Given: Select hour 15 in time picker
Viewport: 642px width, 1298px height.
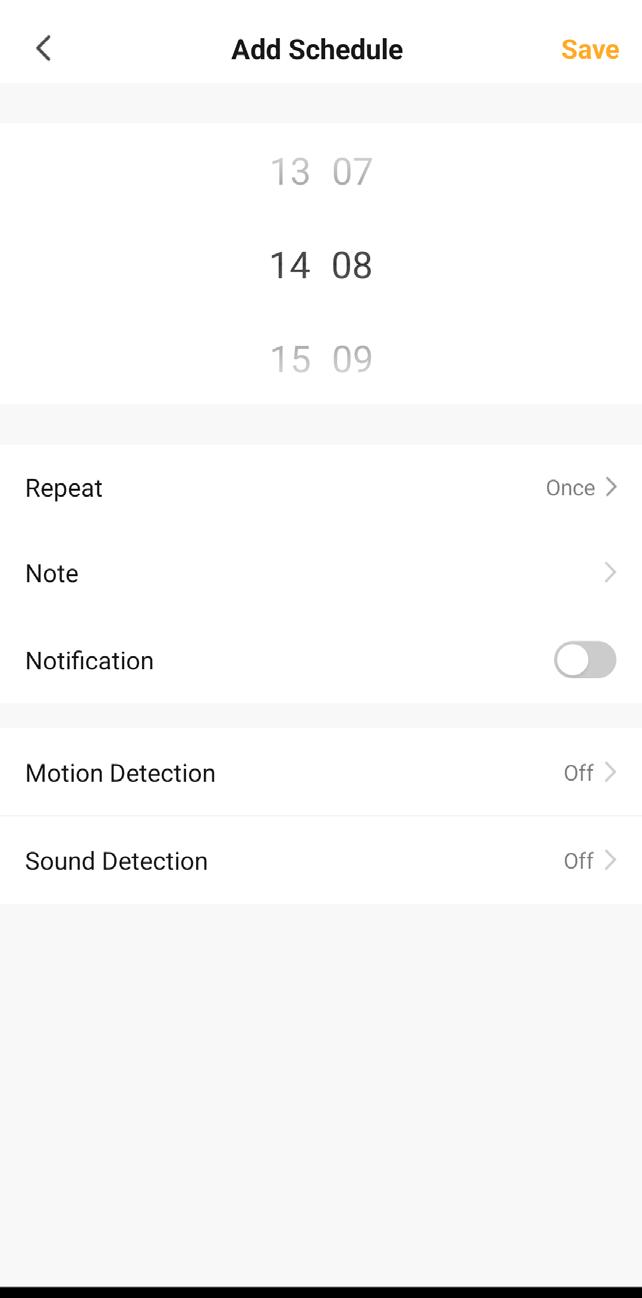Looking at the screenshot, I should pos(290,359).
